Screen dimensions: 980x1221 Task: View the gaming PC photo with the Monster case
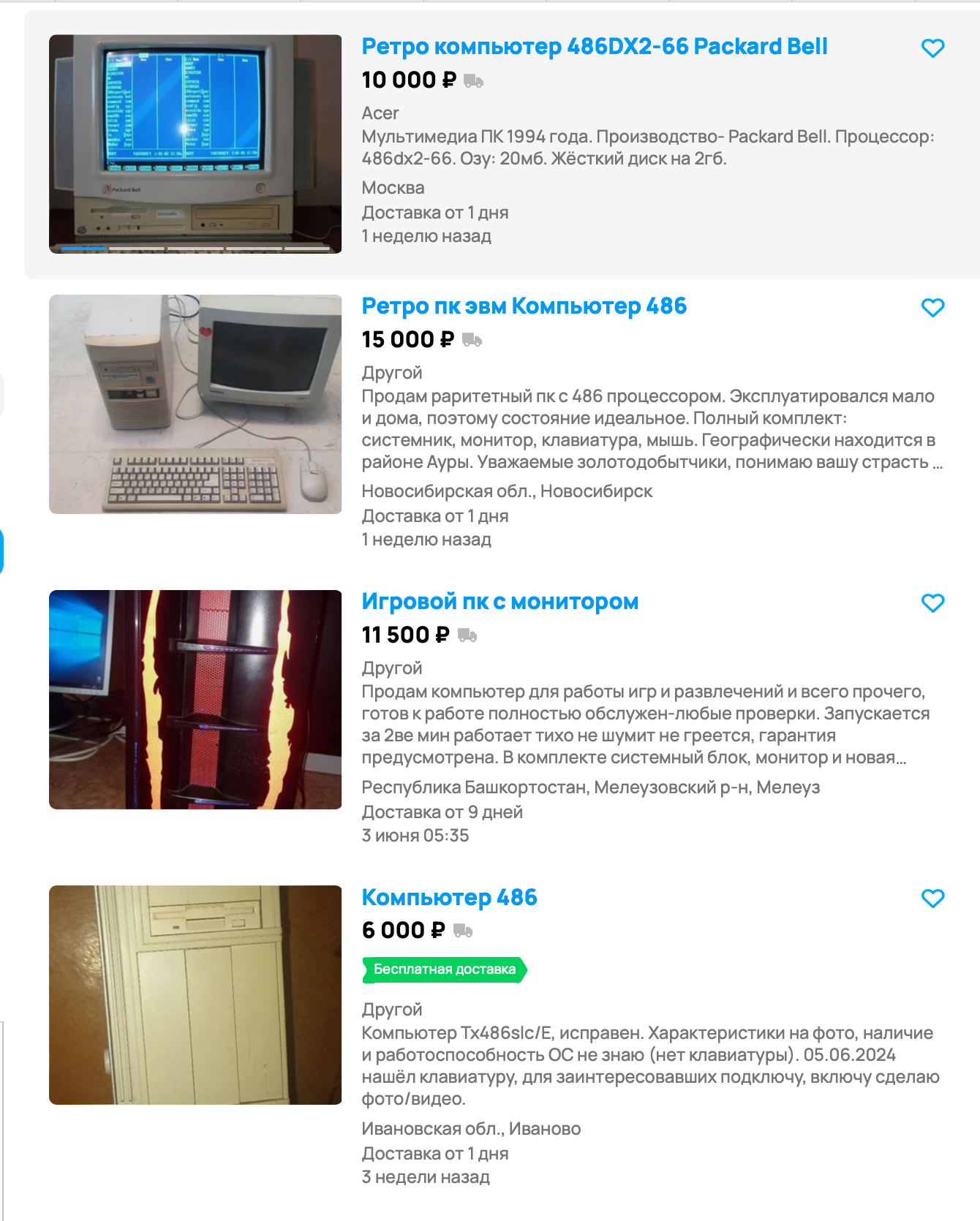(195, 700)
